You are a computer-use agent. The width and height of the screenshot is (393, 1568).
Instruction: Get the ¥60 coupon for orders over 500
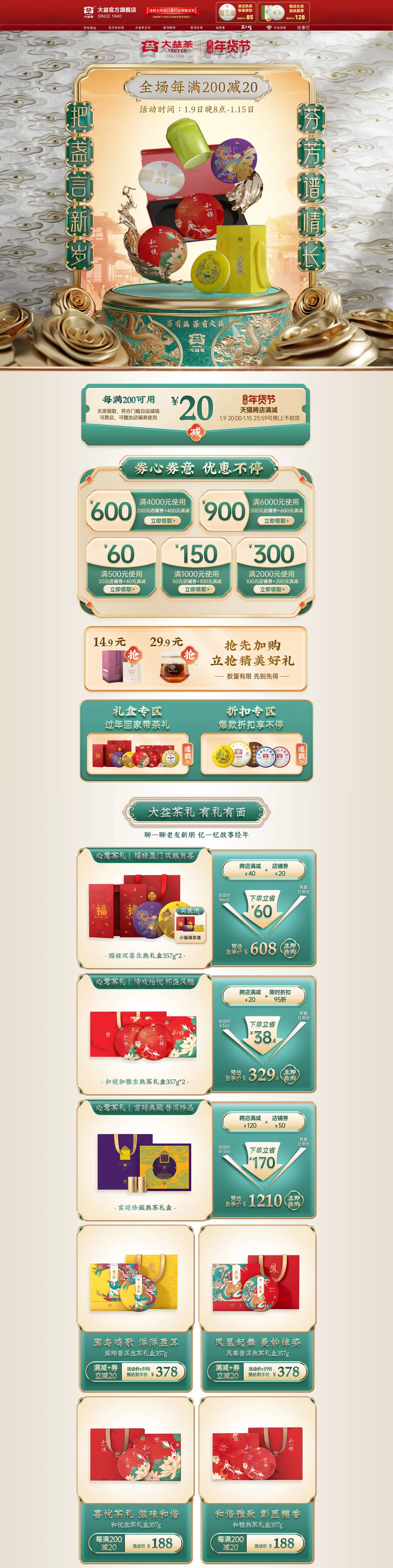[x=122, y=589]
